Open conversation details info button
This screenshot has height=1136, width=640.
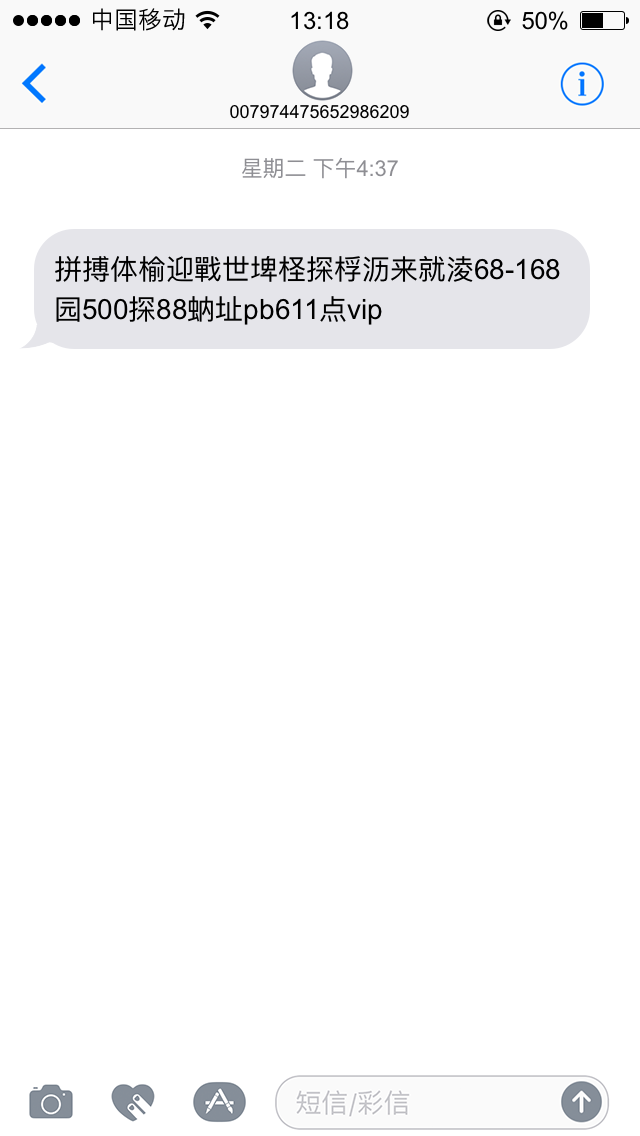coord(582,84)
